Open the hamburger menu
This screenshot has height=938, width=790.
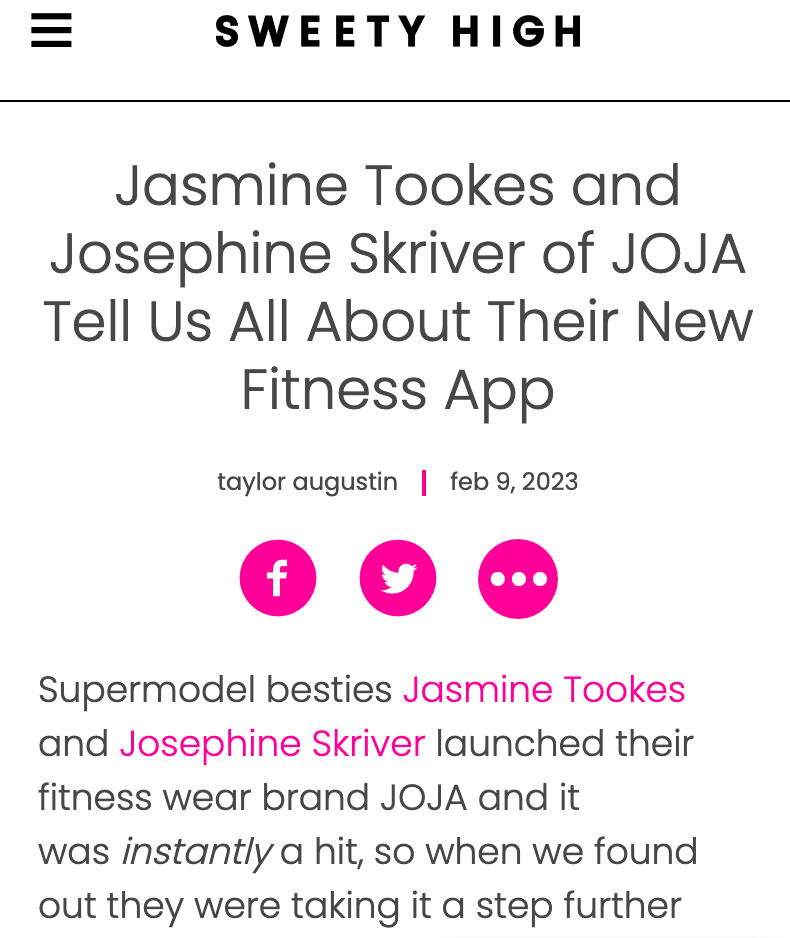click(51, 31)
